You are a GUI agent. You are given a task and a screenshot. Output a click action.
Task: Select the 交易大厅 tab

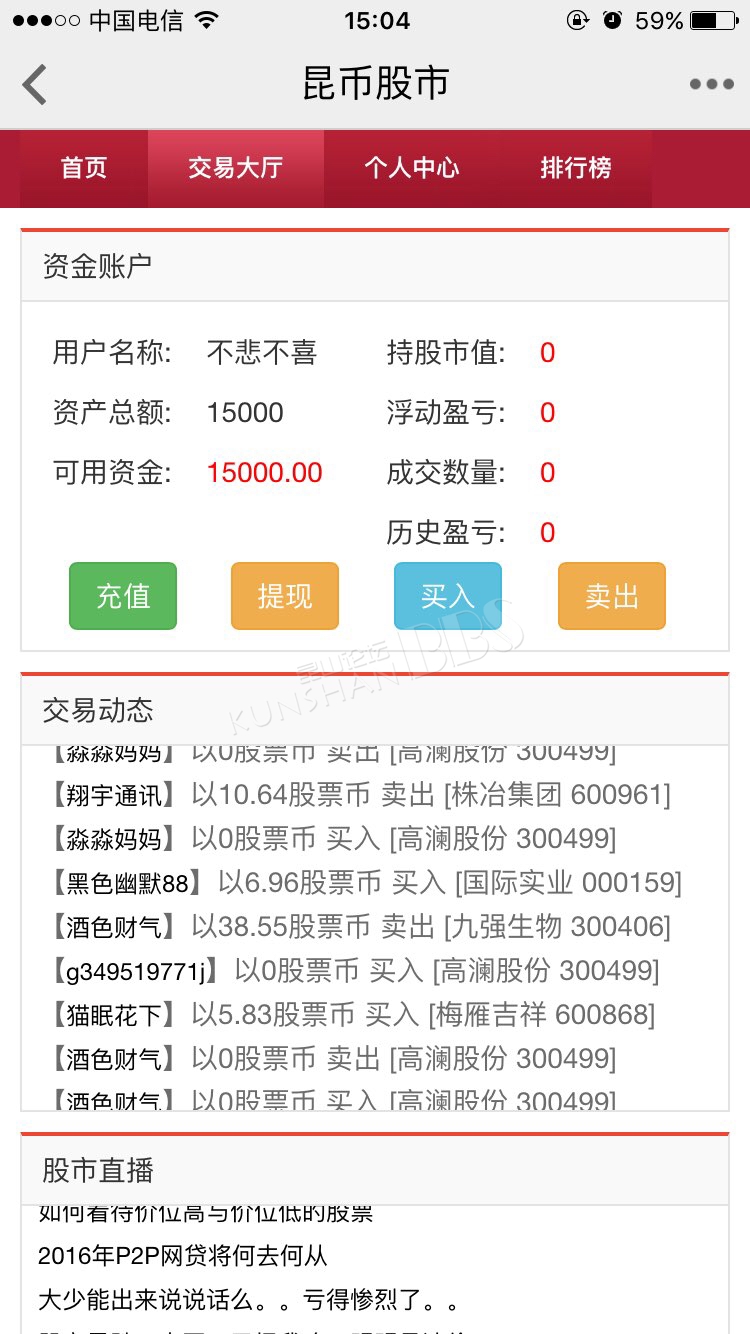[x=236, y=168]
